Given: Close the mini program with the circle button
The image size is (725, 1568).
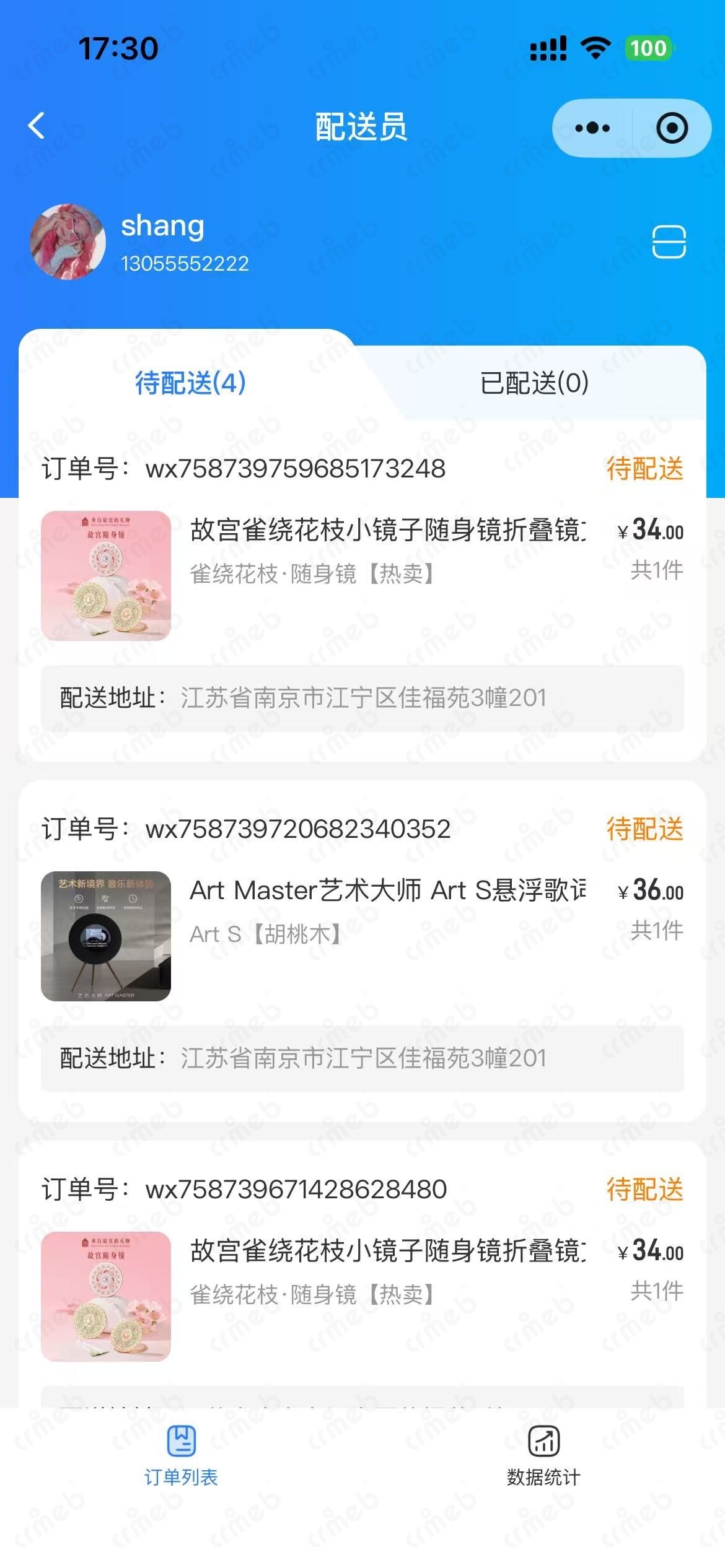Looking at the screenshot, I should pos(672,128).
